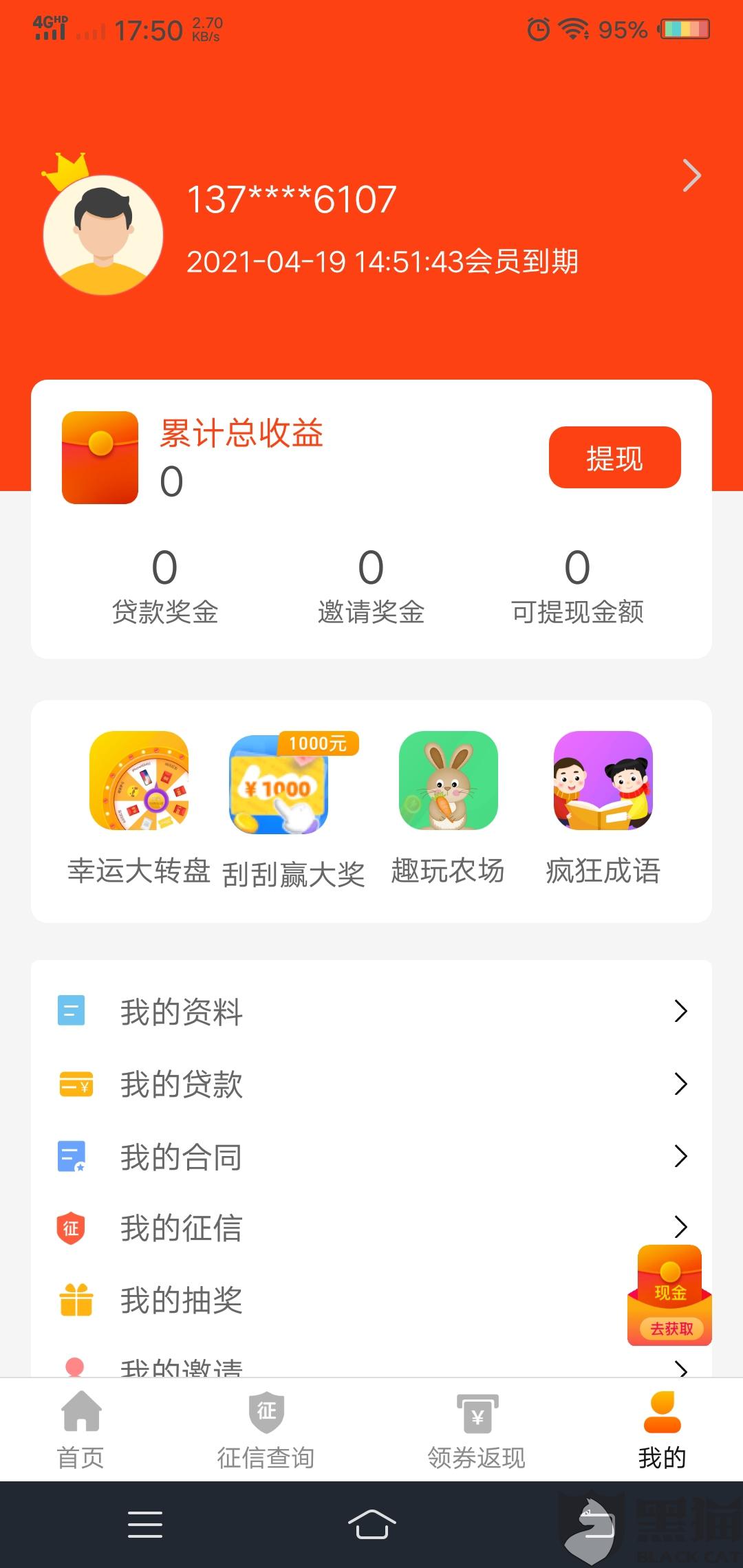View 我的合同 contracts

tap(371, 1156)
